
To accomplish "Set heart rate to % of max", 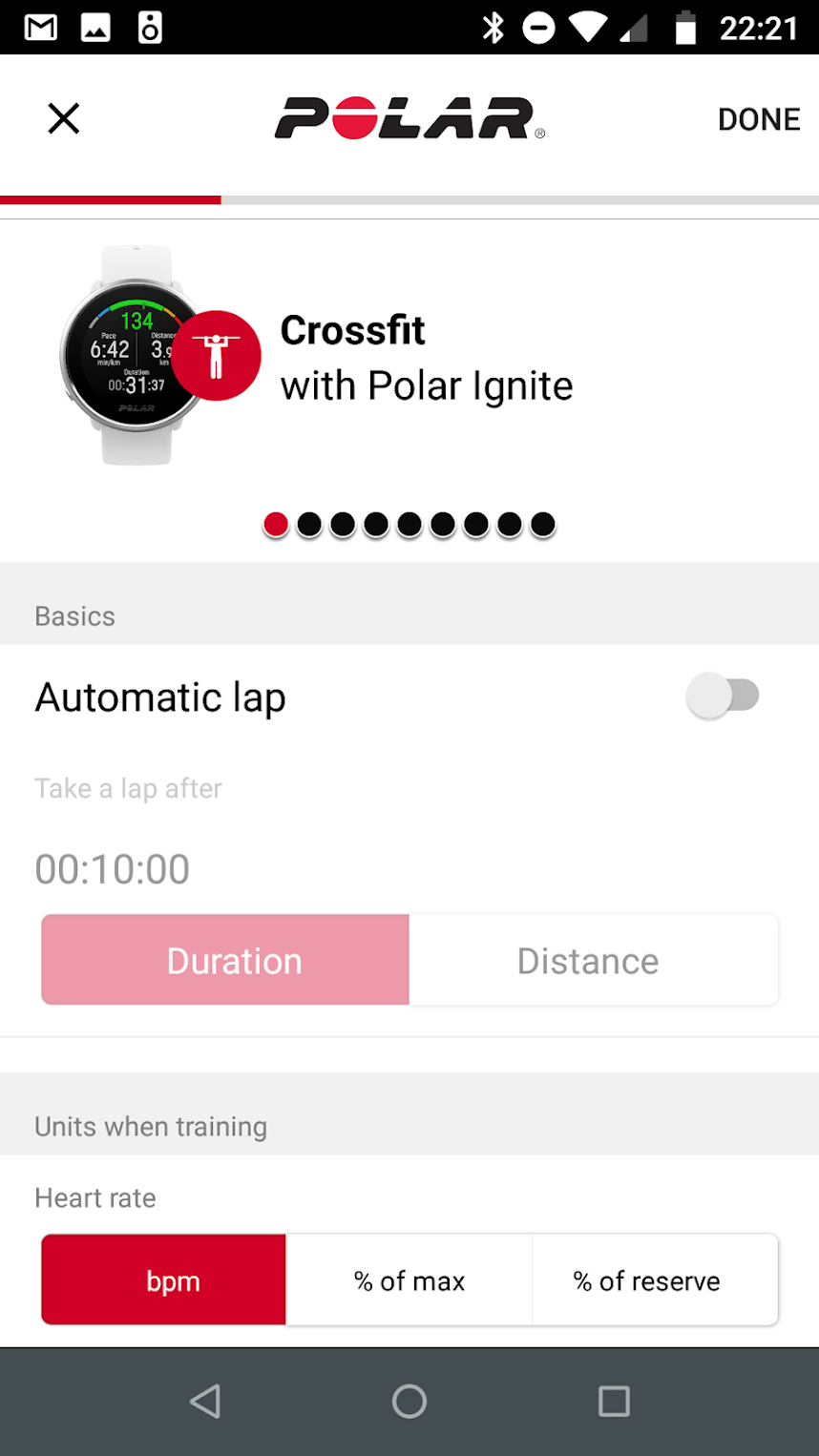I will point(409,1280).
